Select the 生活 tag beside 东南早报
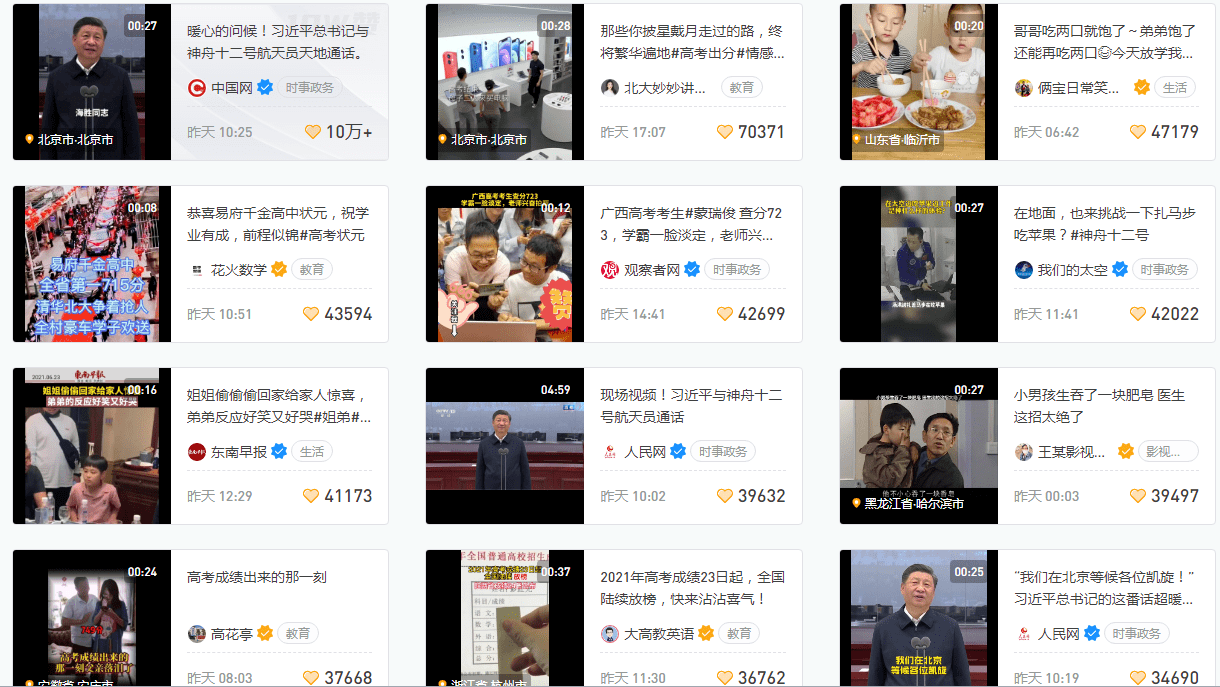Screen dimensions: 1220x687 click(311, 452)
